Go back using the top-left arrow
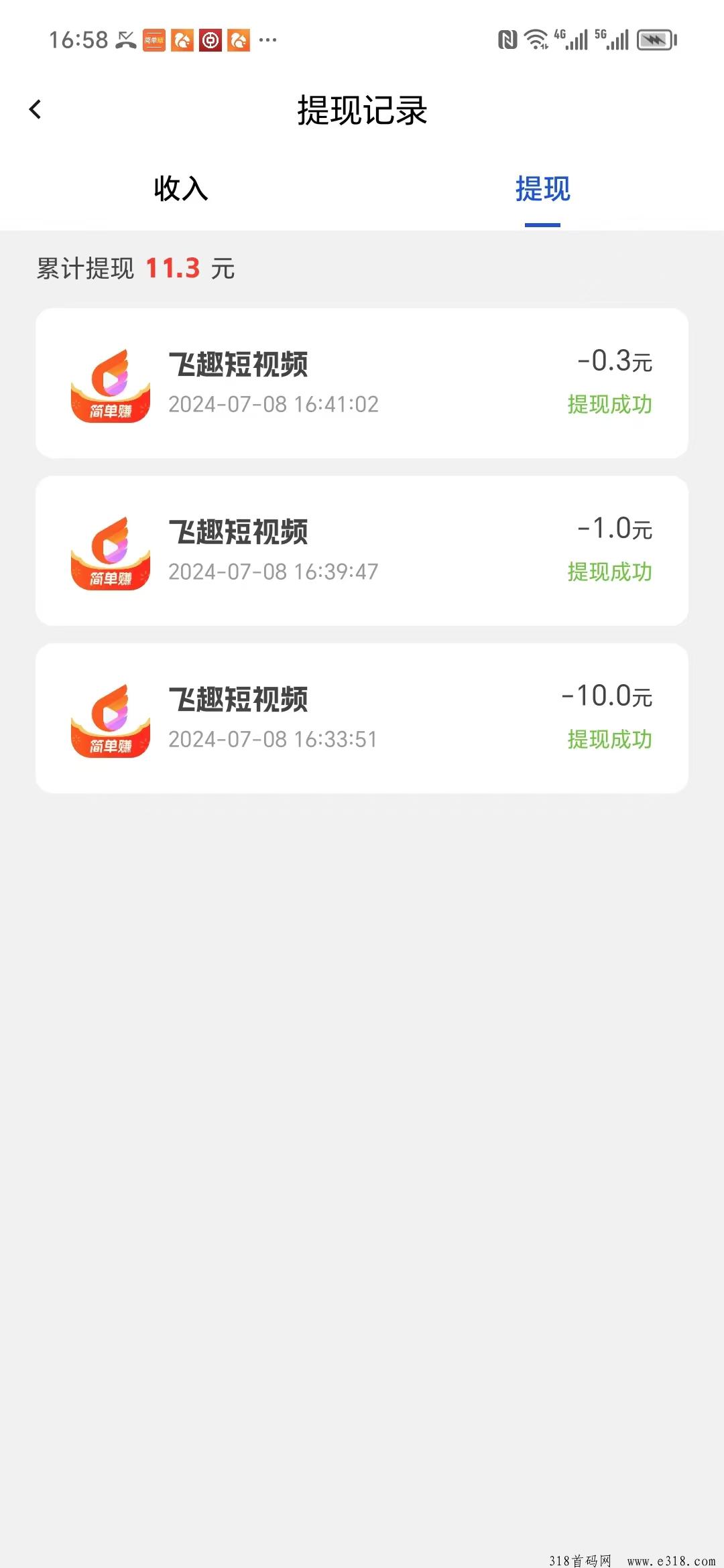The image size is (724, 1568). (x=36, y=109)
